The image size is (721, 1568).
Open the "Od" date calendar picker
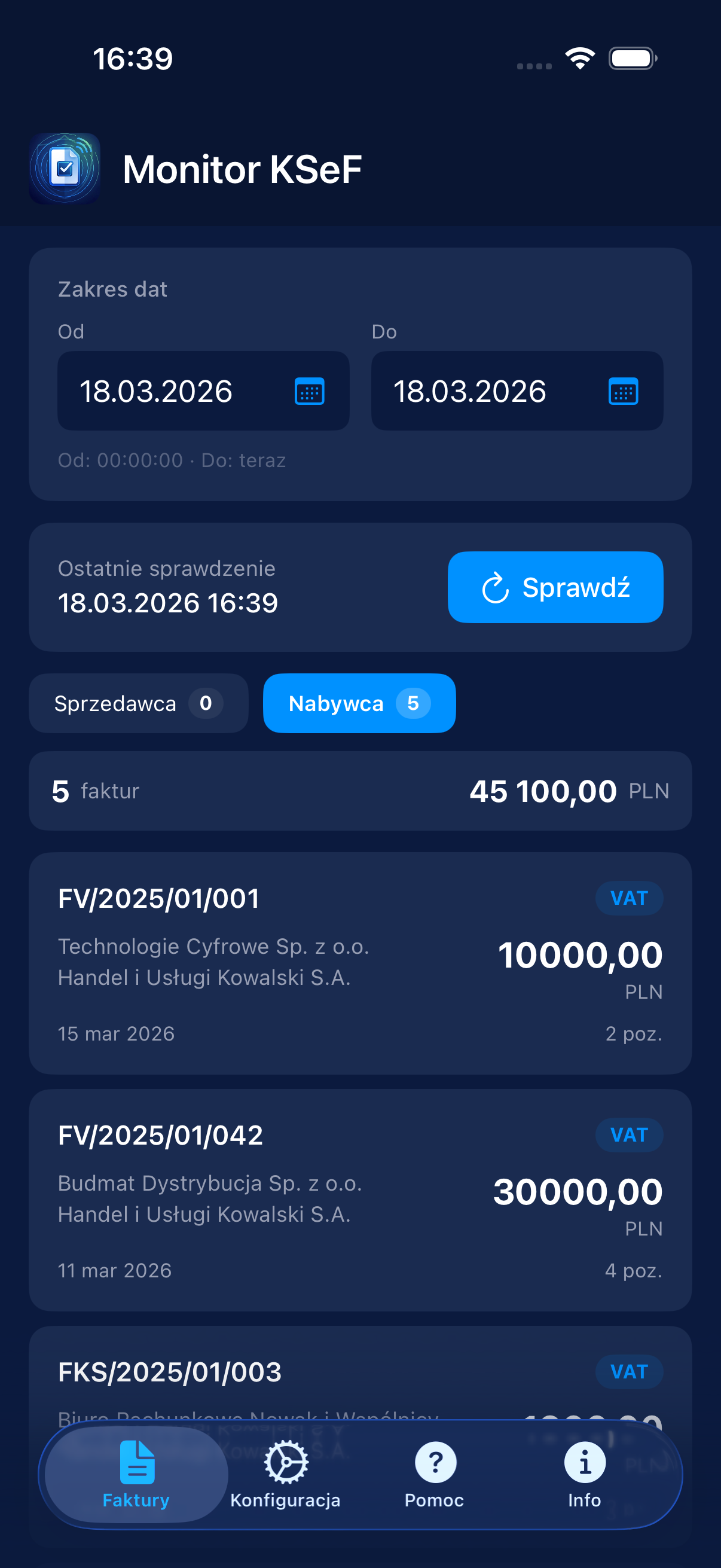(309, 391)
